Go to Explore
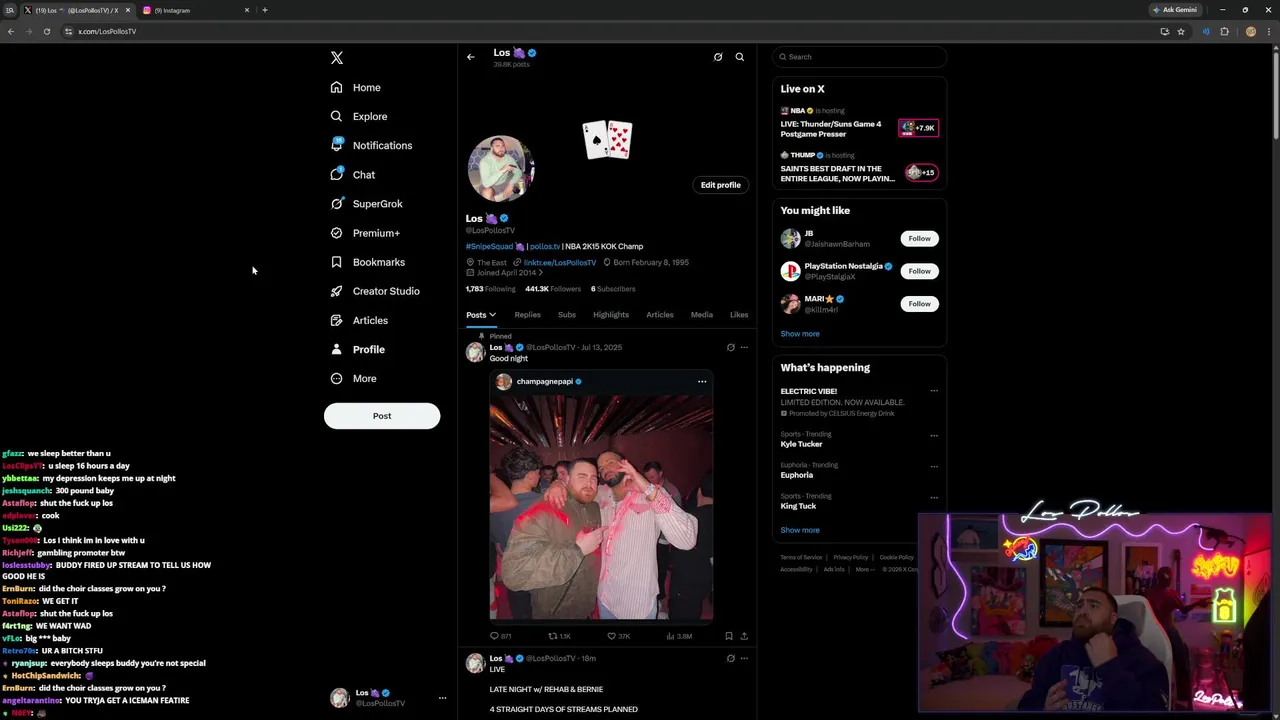Image resolution: width=1280 pixels, height=720 pixels. pos(369,117)
